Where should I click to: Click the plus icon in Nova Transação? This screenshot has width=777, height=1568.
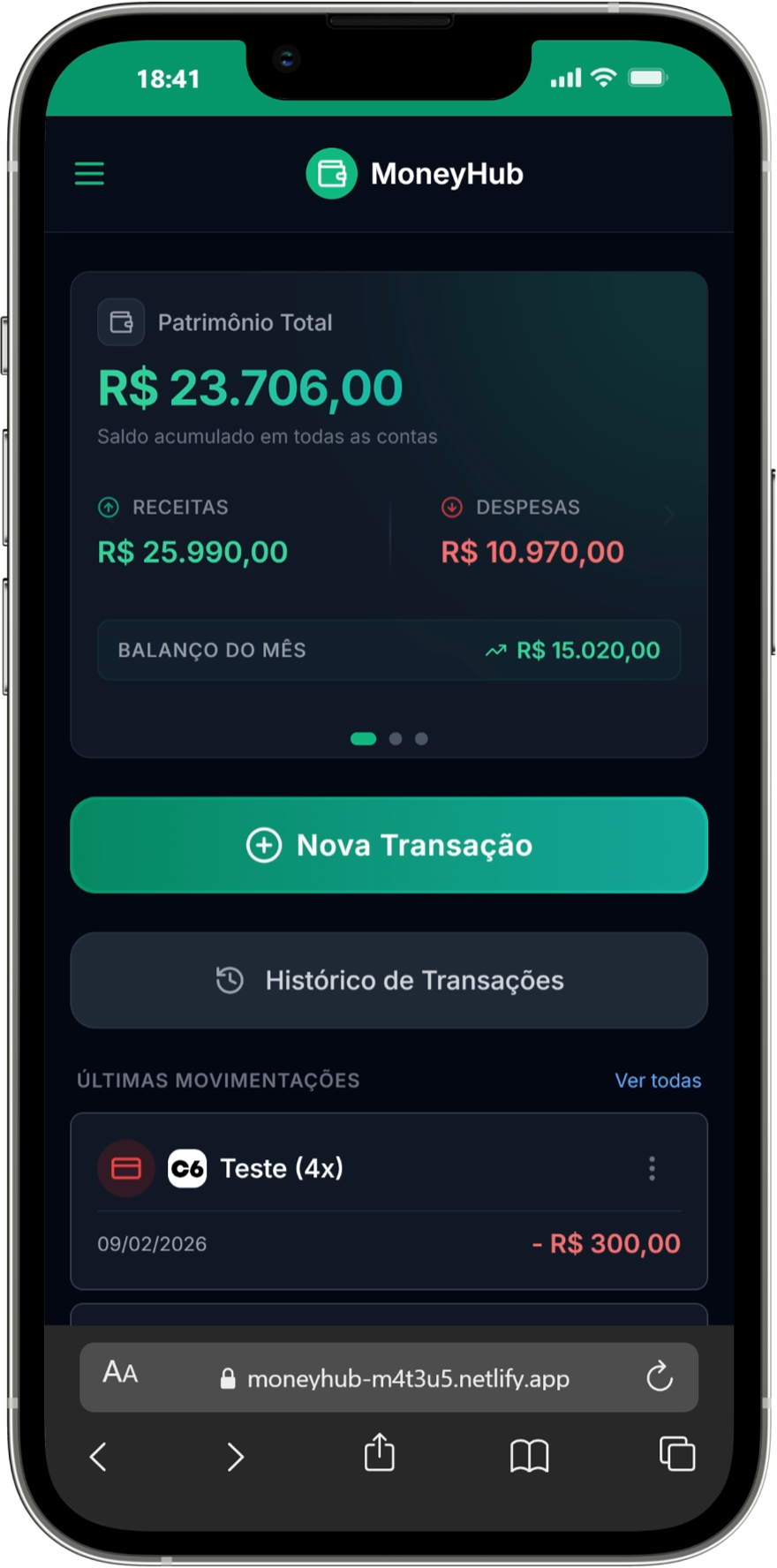click(x=263, y=845)
